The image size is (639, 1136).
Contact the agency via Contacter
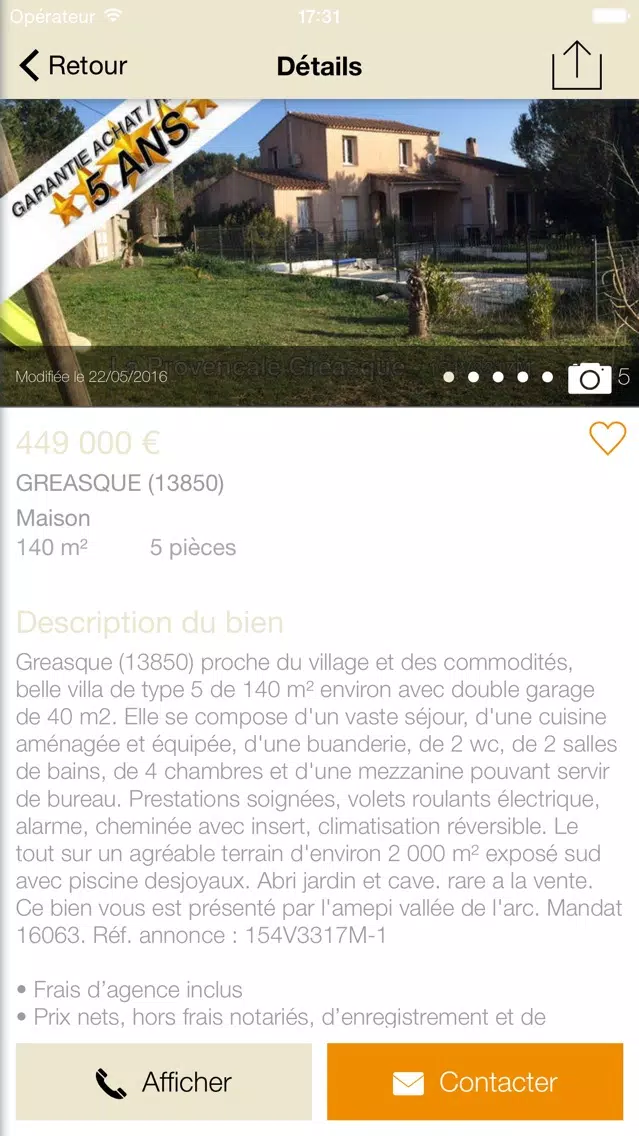point(475,1082)
